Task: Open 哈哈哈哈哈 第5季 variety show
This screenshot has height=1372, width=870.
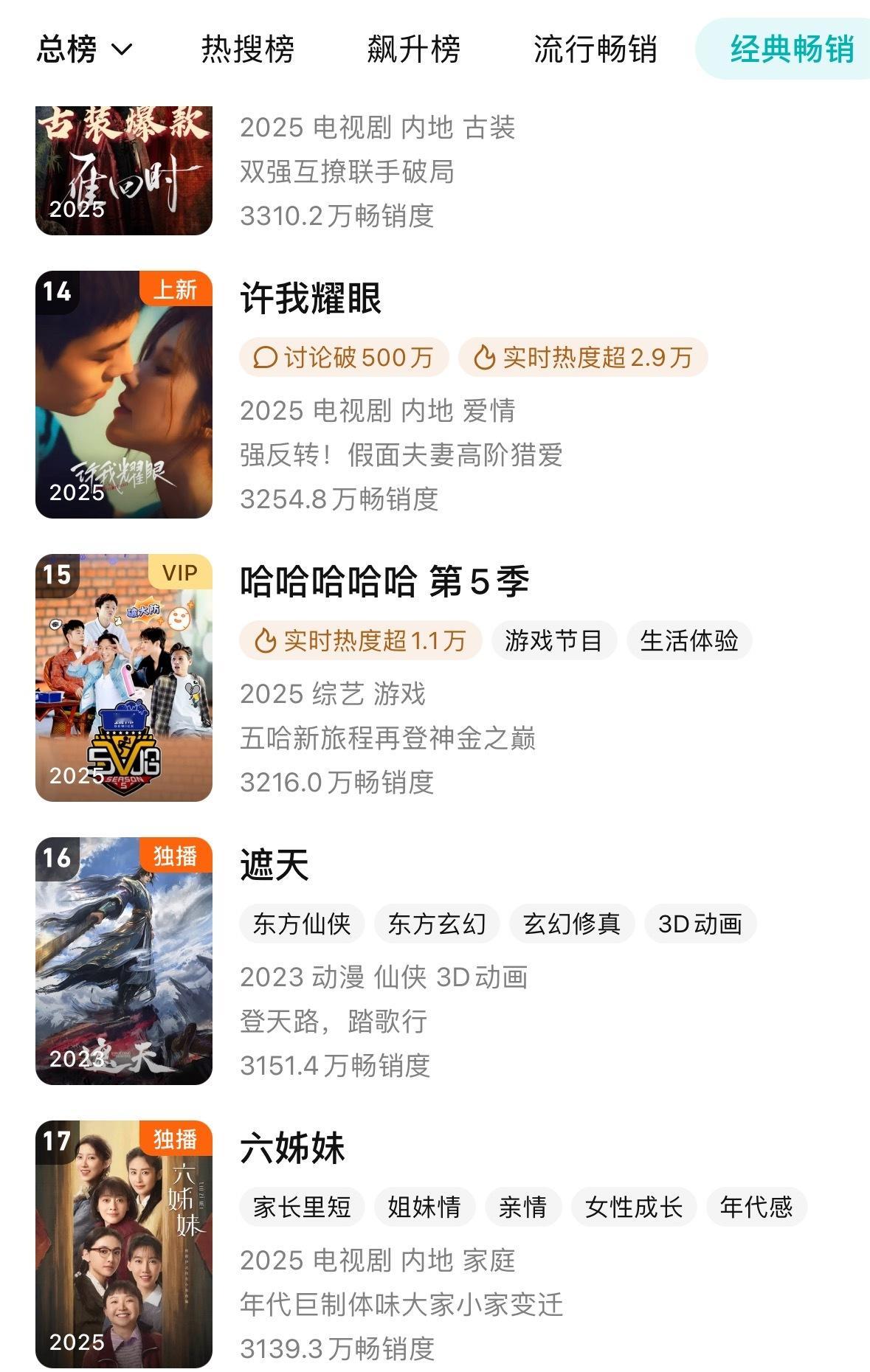Action: (x=384, y=582)
